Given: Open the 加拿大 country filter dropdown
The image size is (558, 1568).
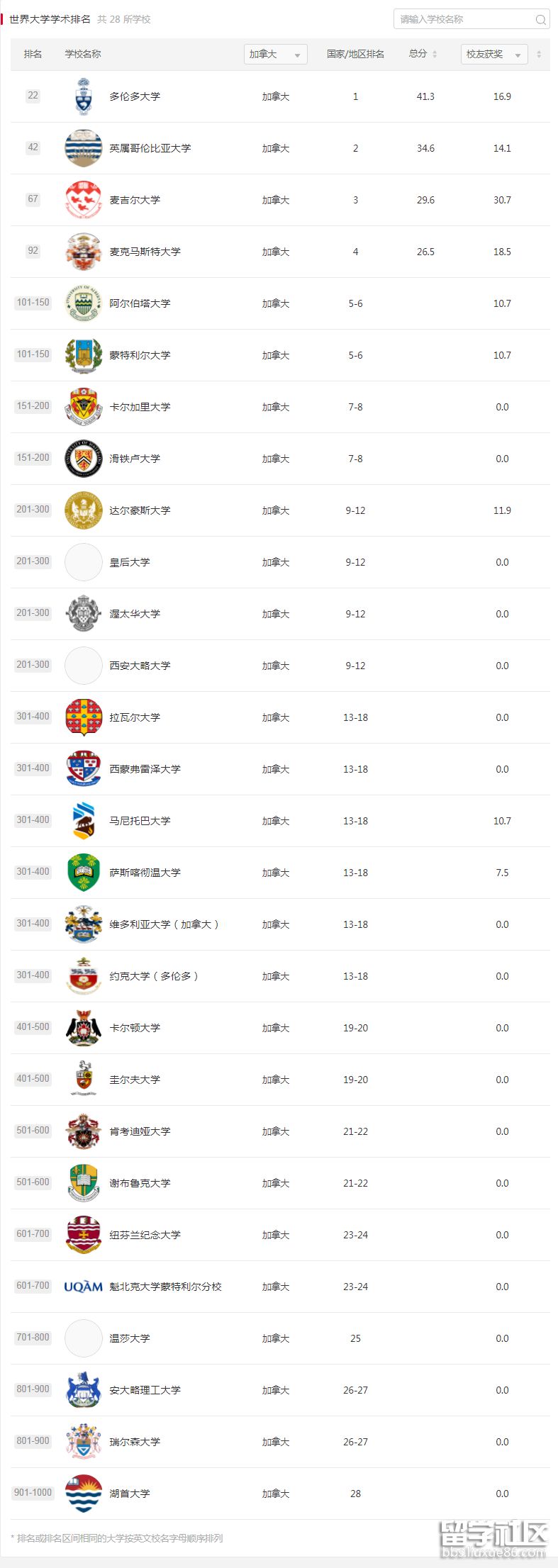Looking at the screenshot, I should point(275,54).
